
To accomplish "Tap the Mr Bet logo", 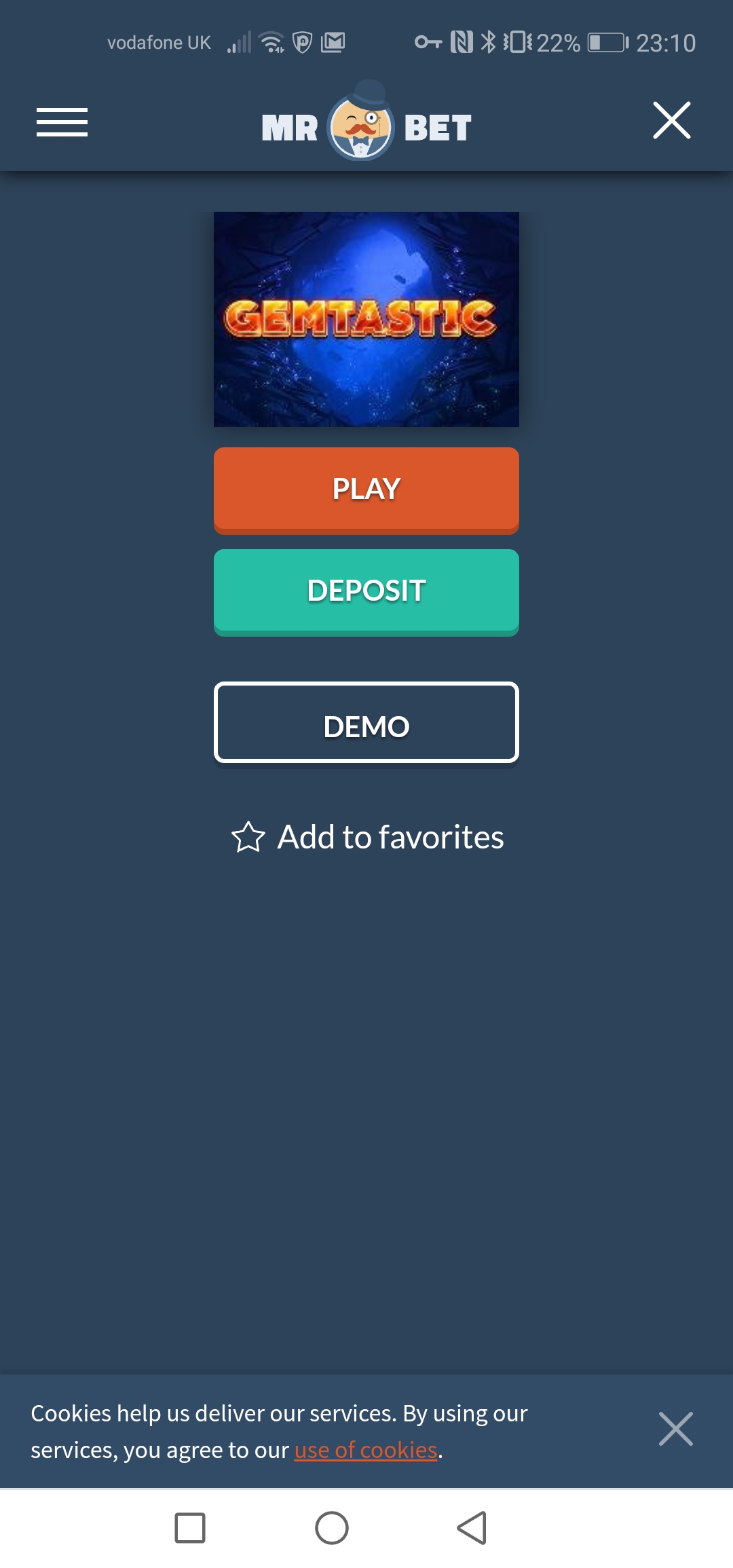I will pyautogui.click(x=366, y=121).
